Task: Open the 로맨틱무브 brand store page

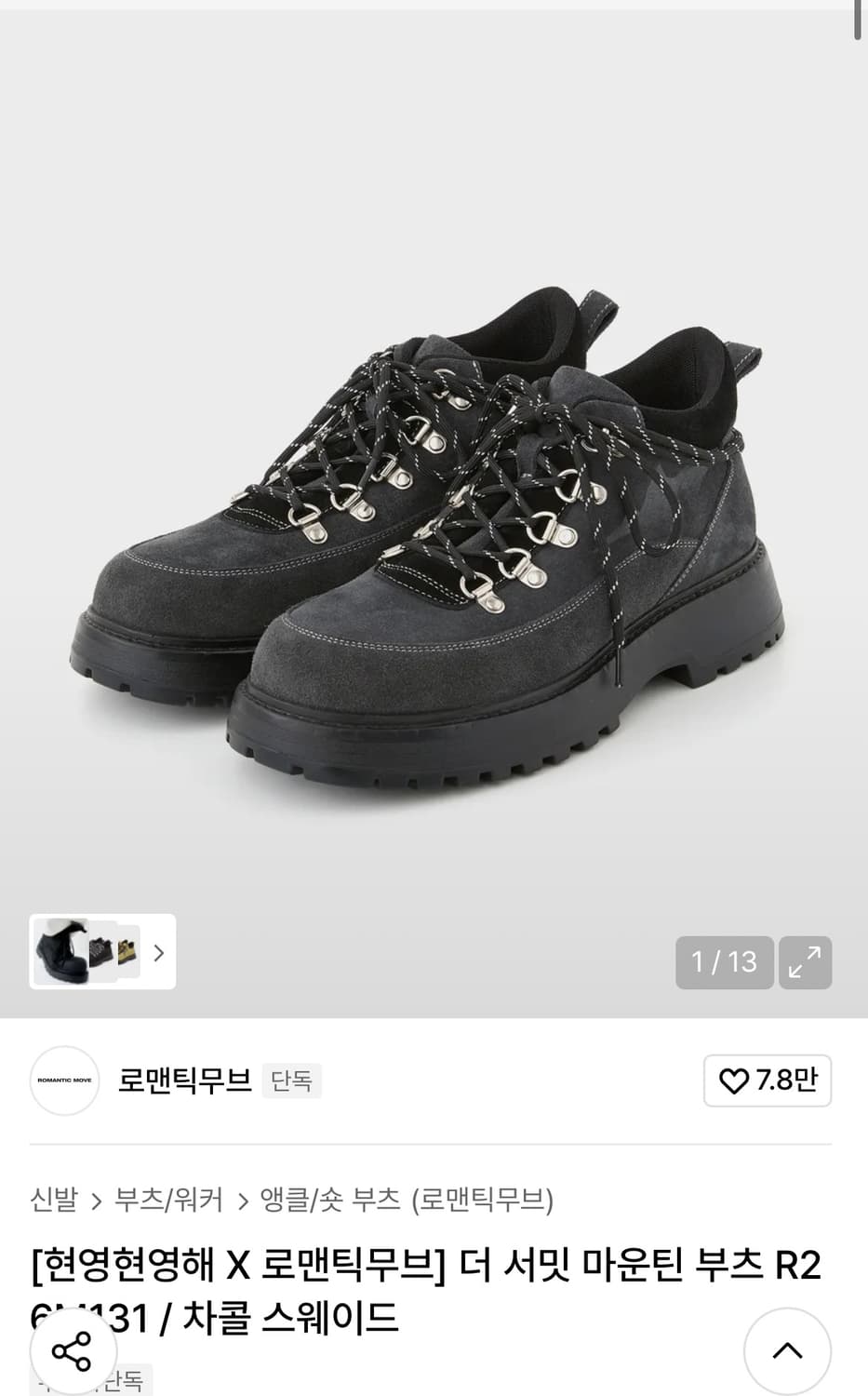Action: click(185, 1081)
